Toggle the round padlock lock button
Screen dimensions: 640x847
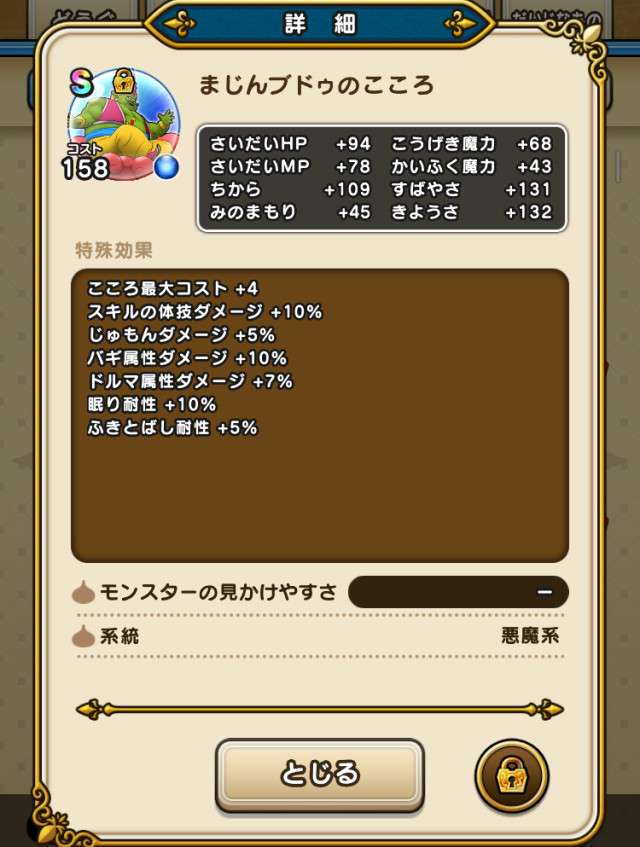click(x=511, y=776)
